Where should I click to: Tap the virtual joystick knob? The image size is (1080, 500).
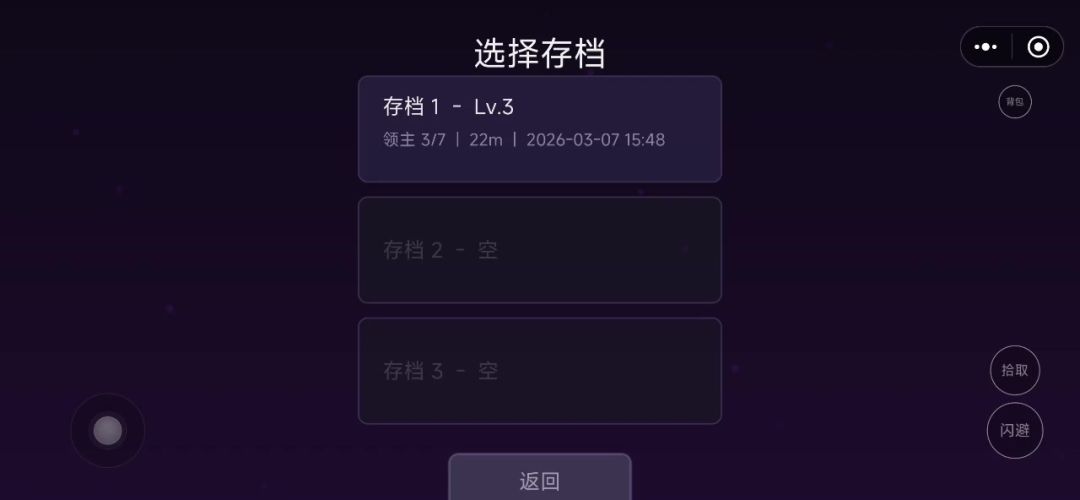(x=108, y=431)
